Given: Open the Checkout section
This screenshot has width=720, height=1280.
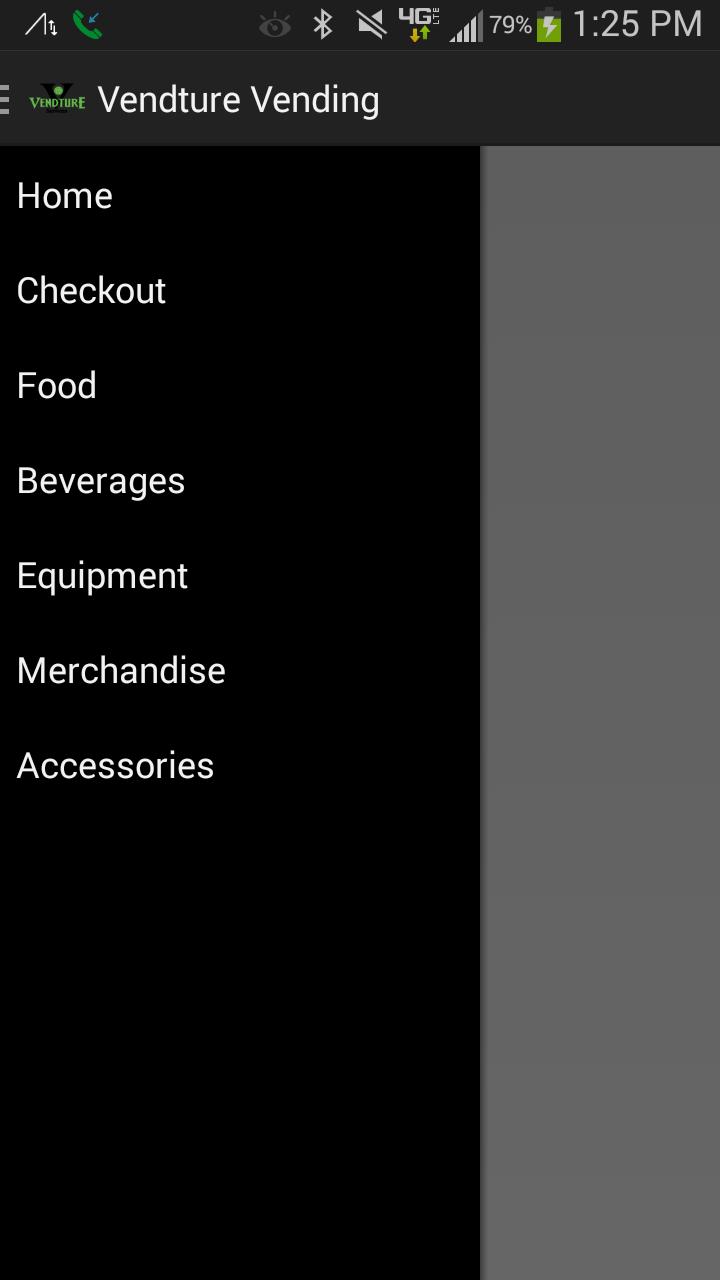Looking at the screenshot, I should (x=91, y=291).
